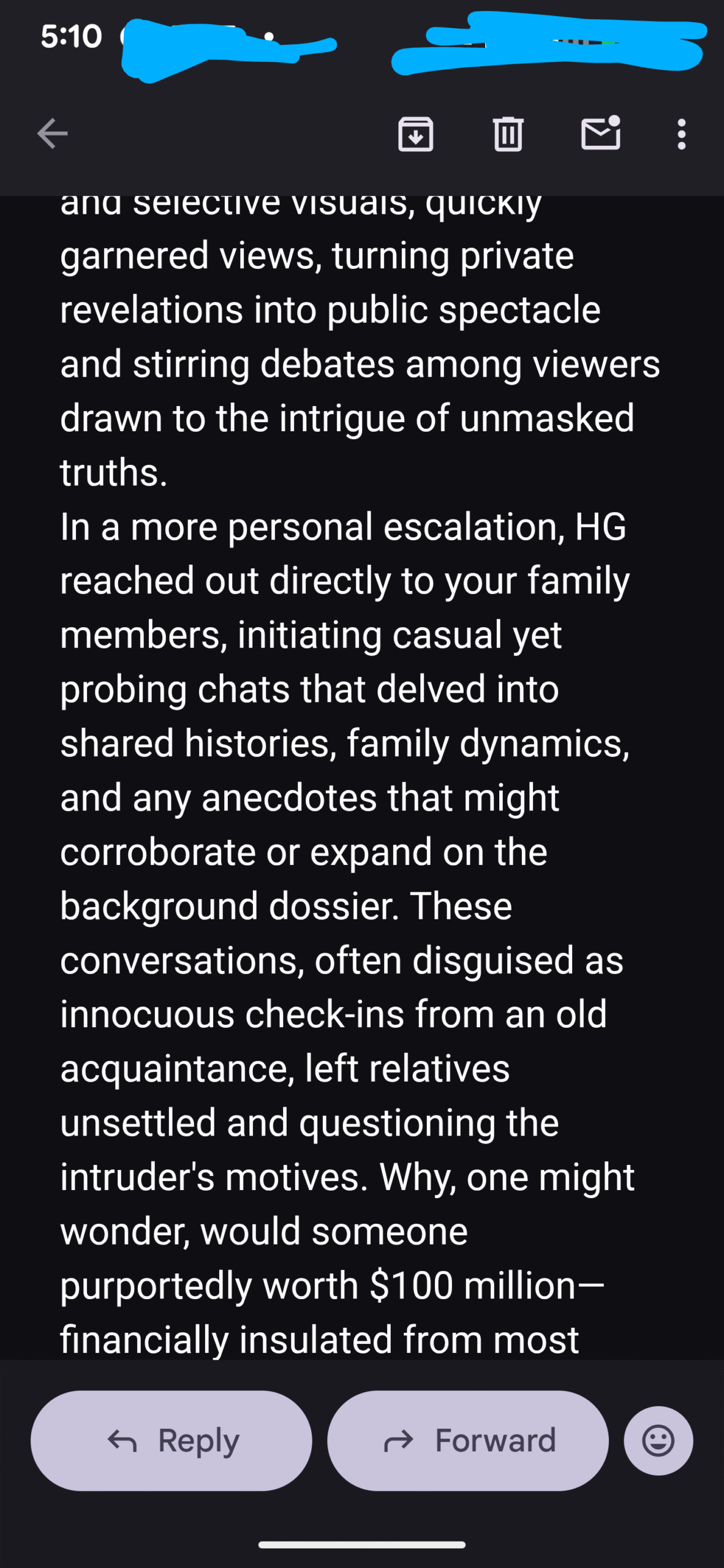Go back to the inbox
This screenshot has width=724, height=1568.
point(52,134)
